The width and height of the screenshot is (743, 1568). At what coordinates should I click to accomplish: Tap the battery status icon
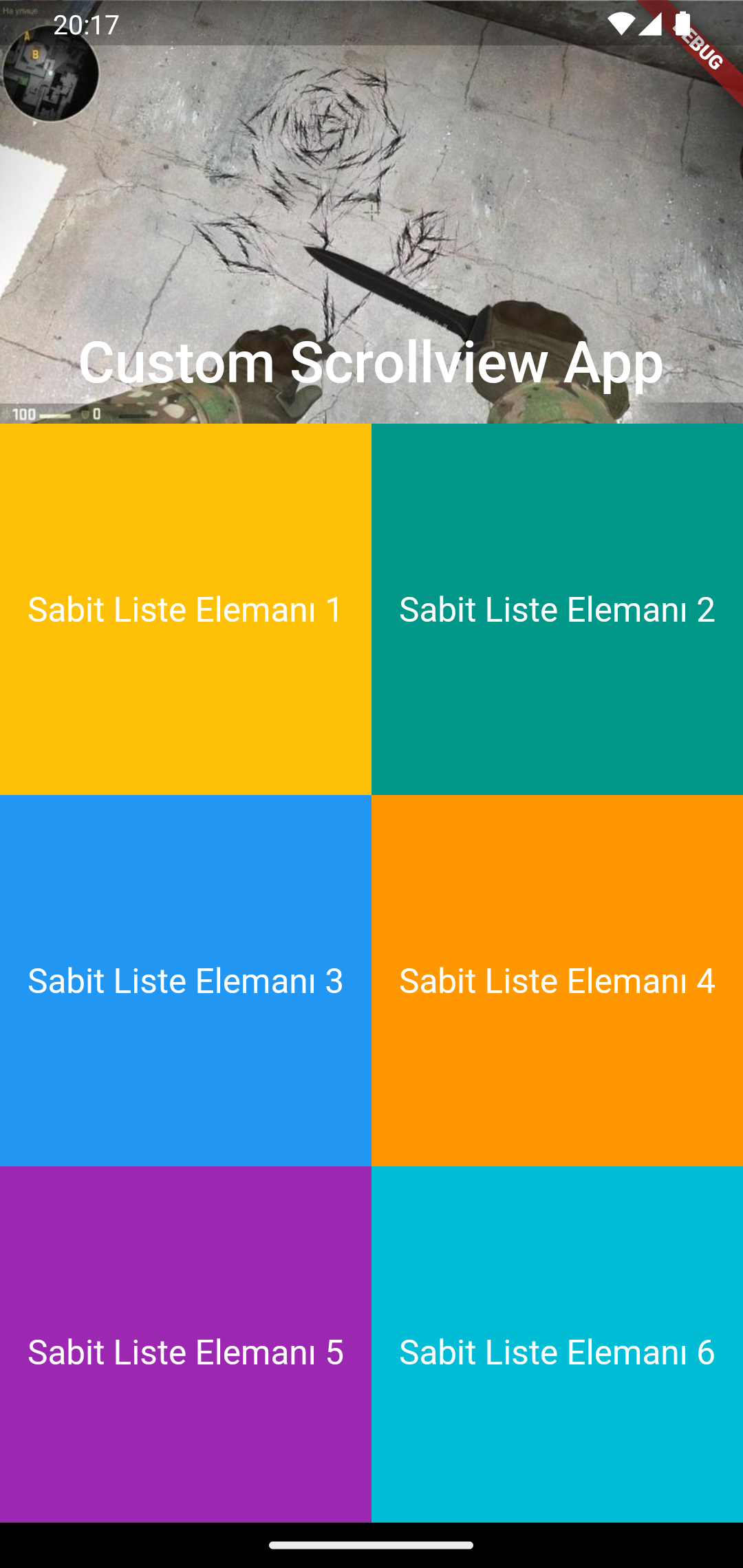(x=681, y=25)
